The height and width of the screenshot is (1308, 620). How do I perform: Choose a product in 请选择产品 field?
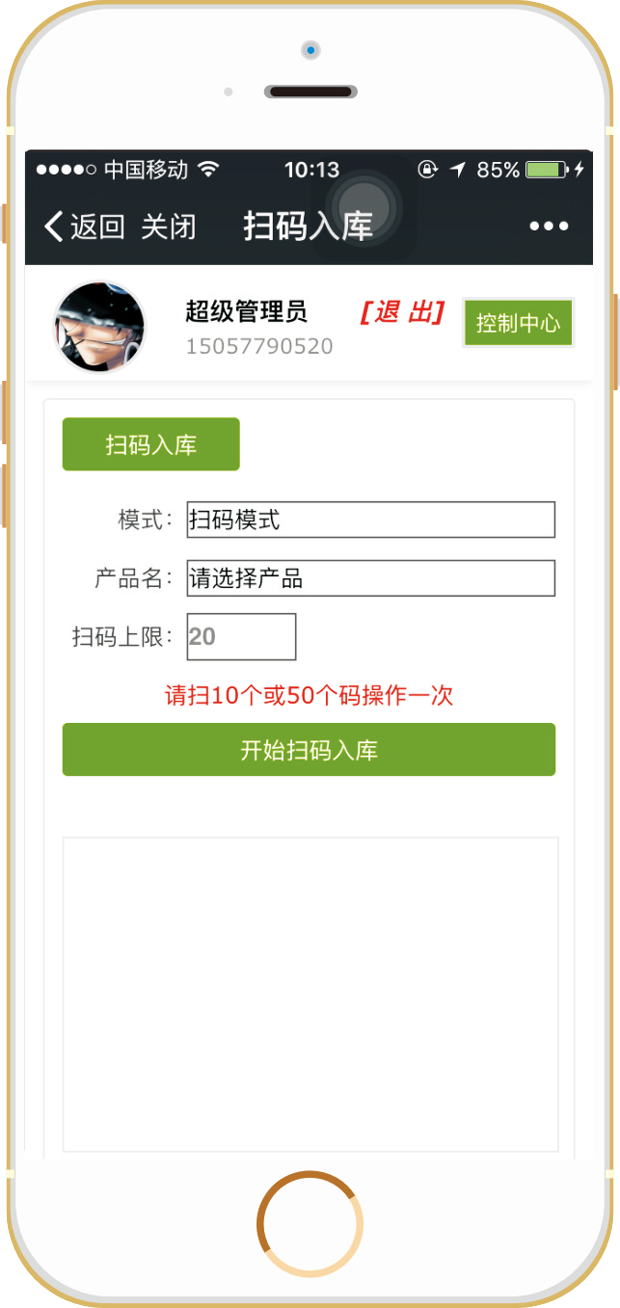click(x=371, y=578)
